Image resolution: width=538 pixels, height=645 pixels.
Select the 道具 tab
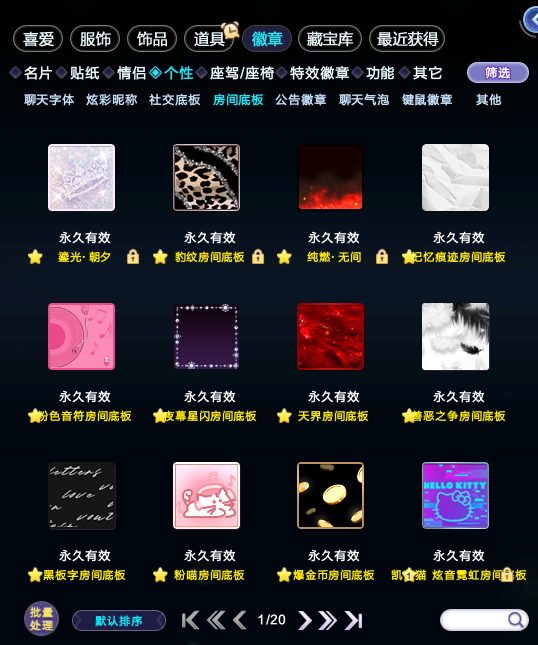coord(209,39)
